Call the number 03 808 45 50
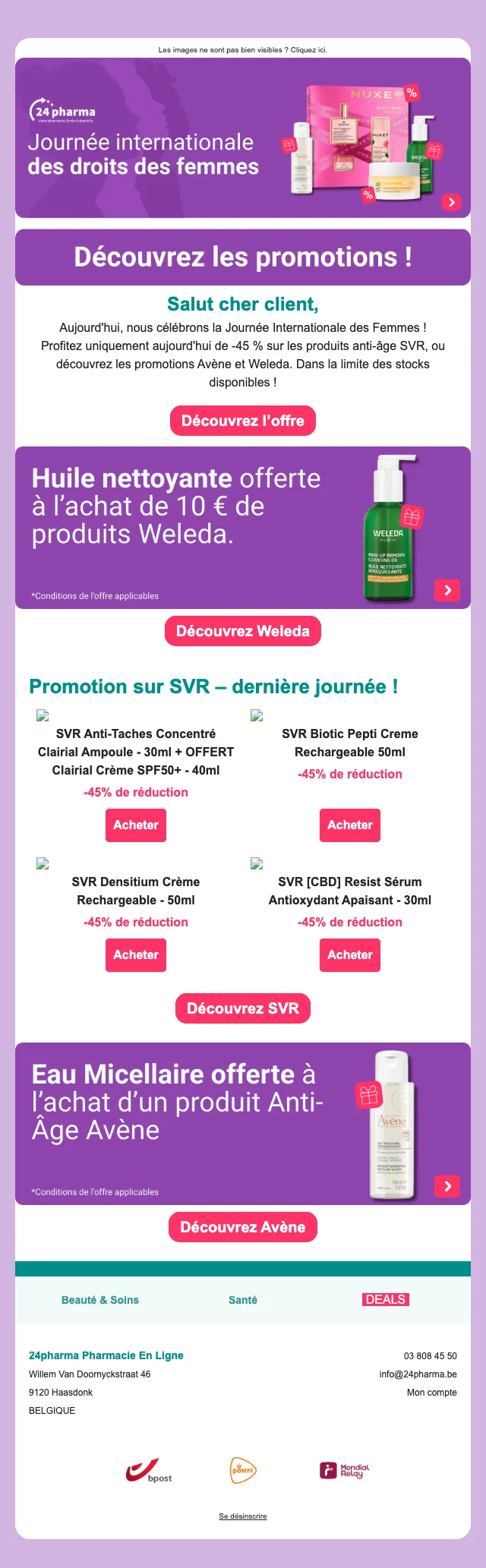The width and height of the screenshot is (486, 1568). click(x=430, y=1355)
